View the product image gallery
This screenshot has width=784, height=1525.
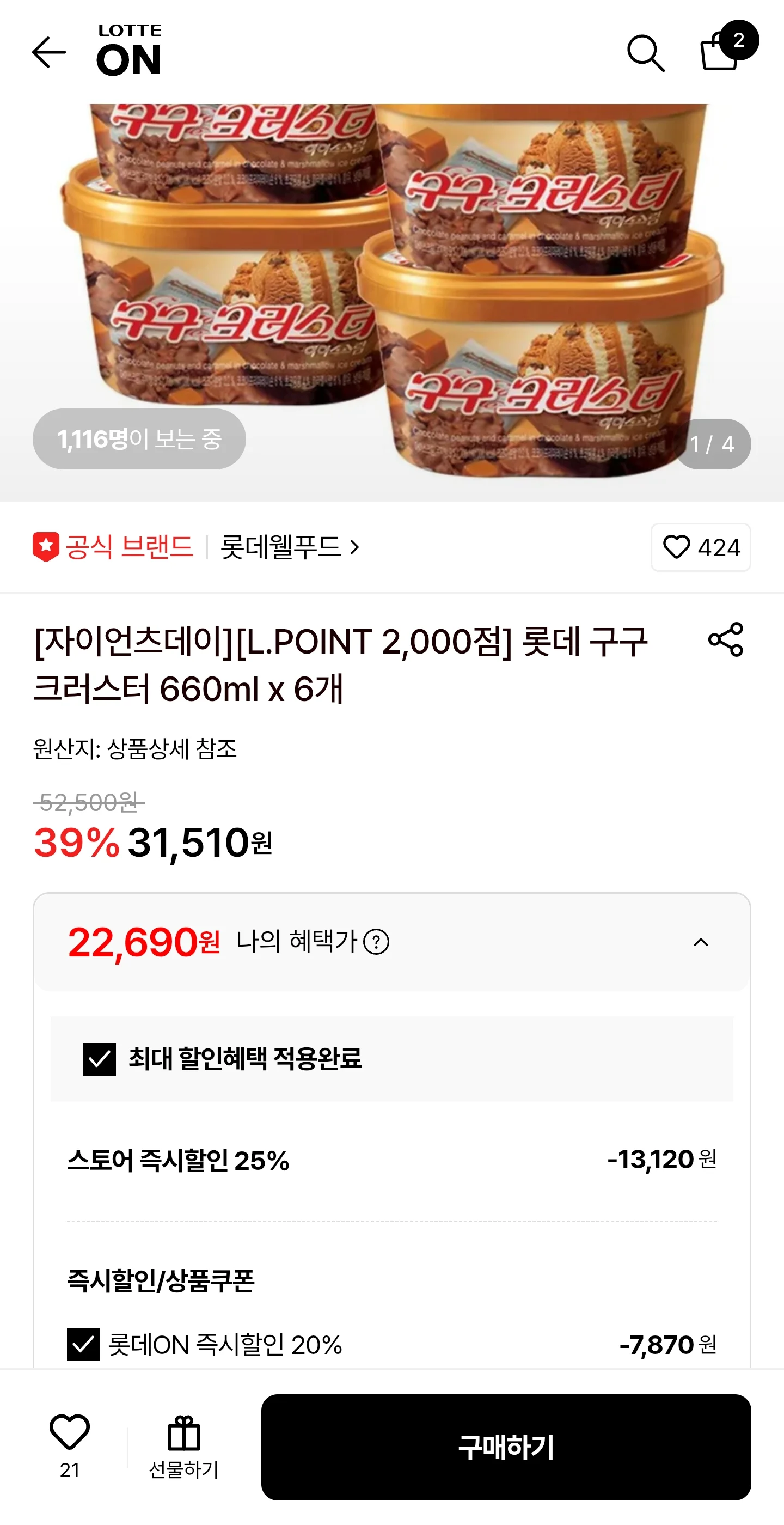(391, 303)
